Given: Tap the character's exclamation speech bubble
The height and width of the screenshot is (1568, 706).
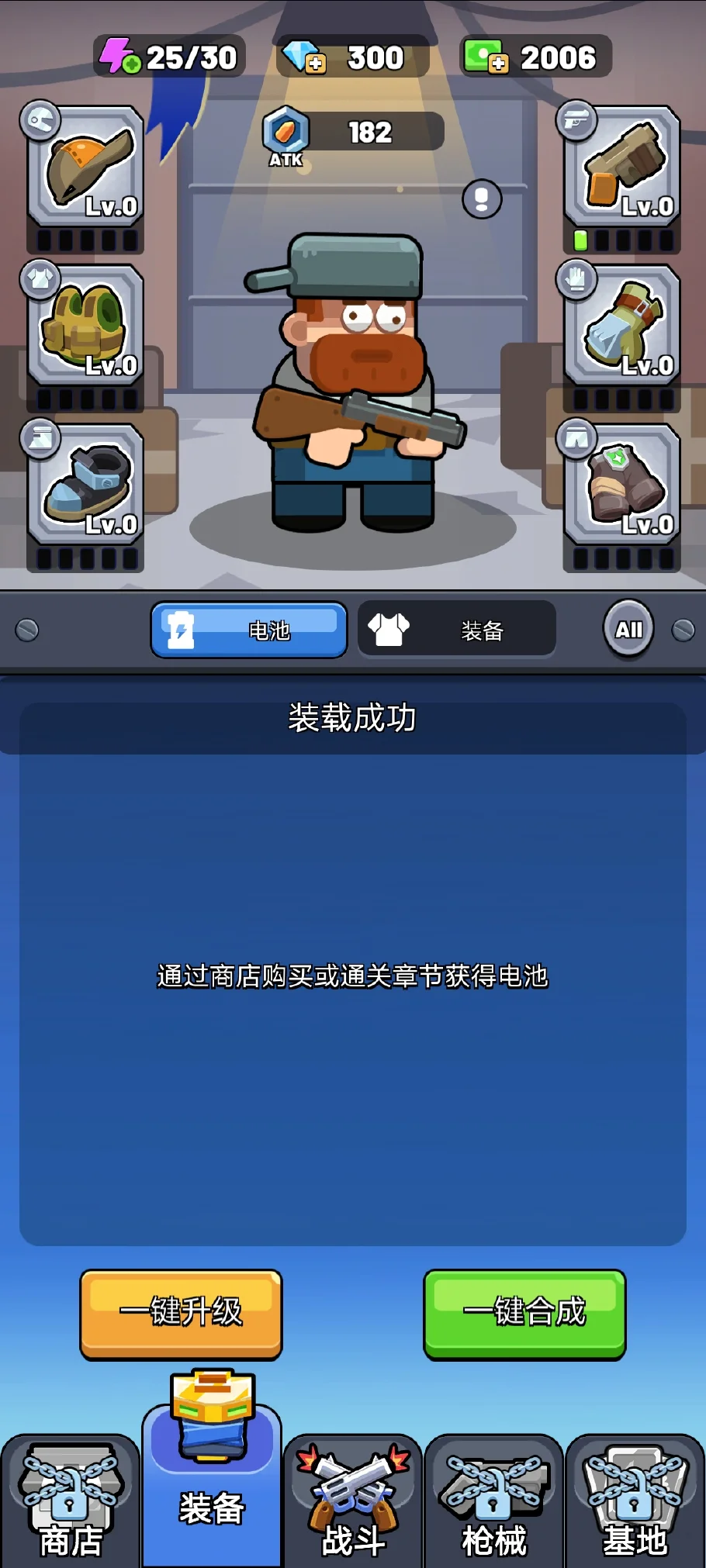Looking at the screenshot, I should click(x=481, y=199).
